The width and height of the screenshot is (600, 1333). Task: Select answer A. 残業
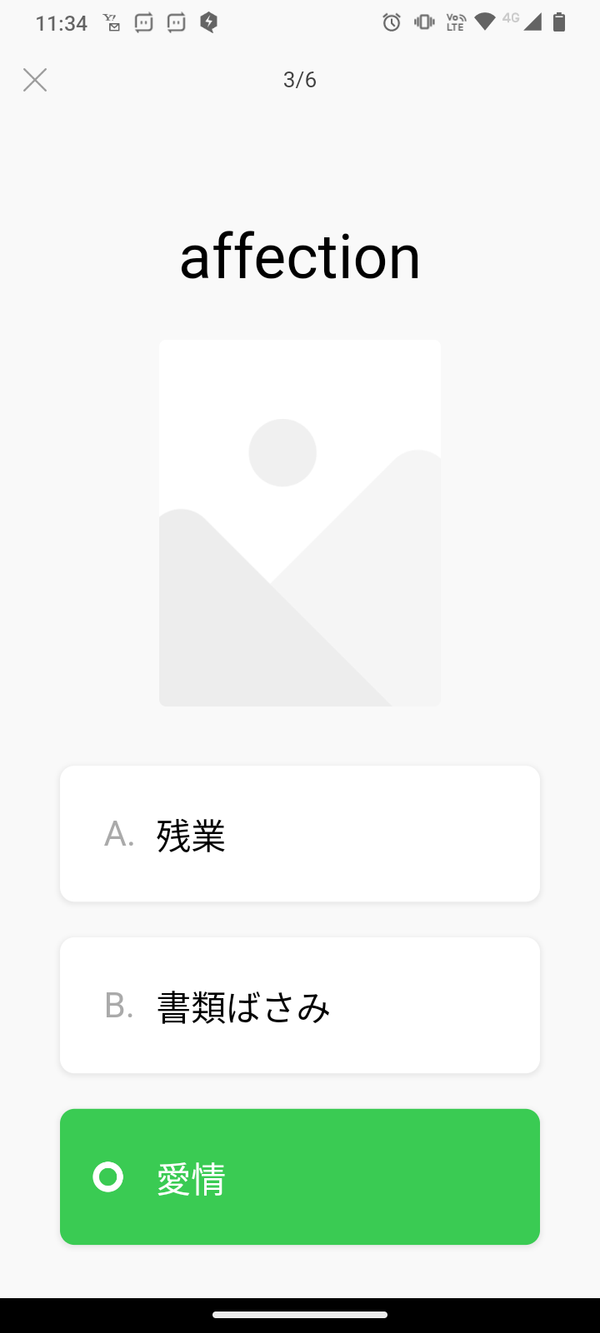[x=300, y=833]
